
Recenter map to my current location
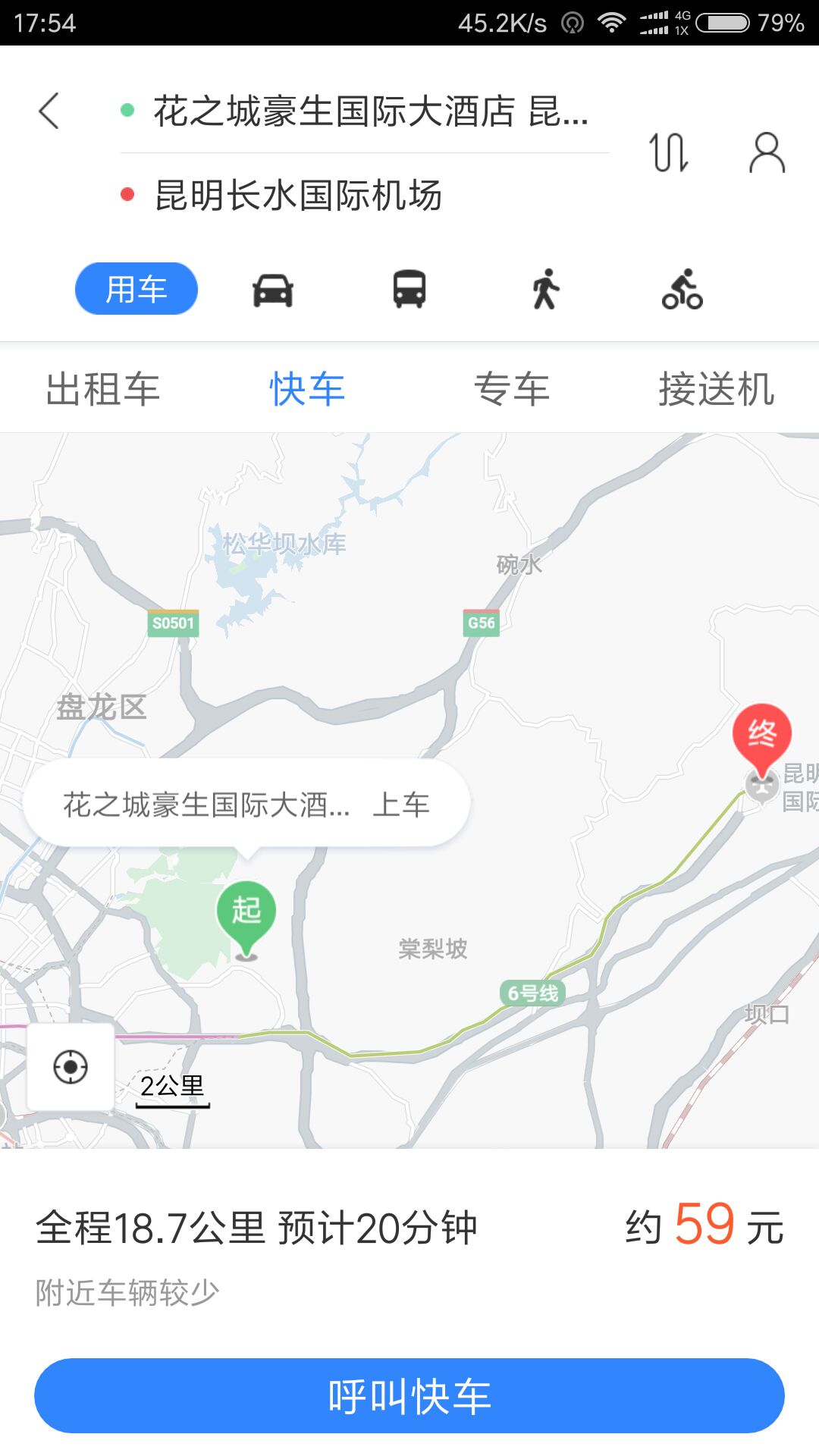pos(71,1067)
